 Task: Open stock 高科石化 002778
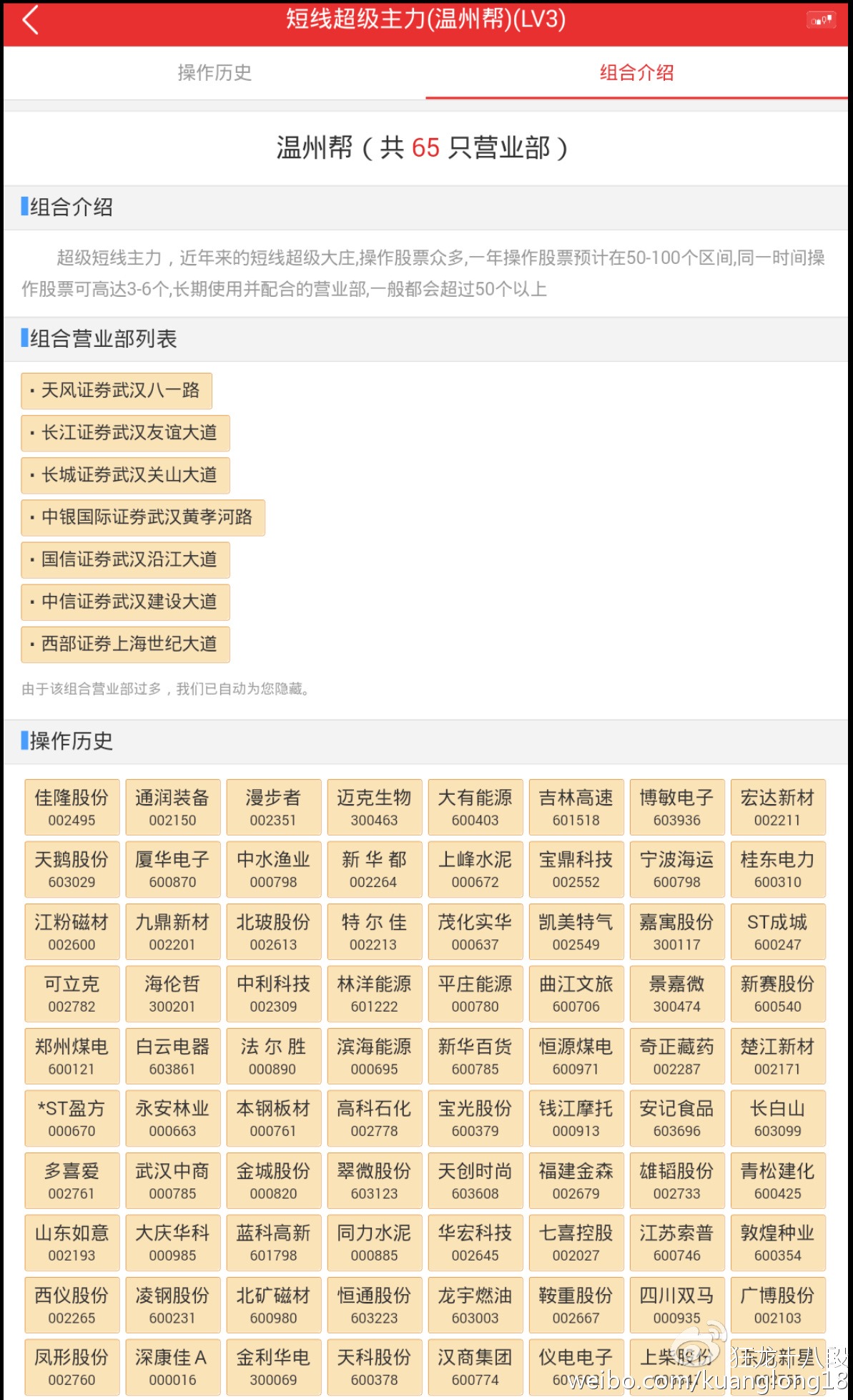pos(374,1118)
